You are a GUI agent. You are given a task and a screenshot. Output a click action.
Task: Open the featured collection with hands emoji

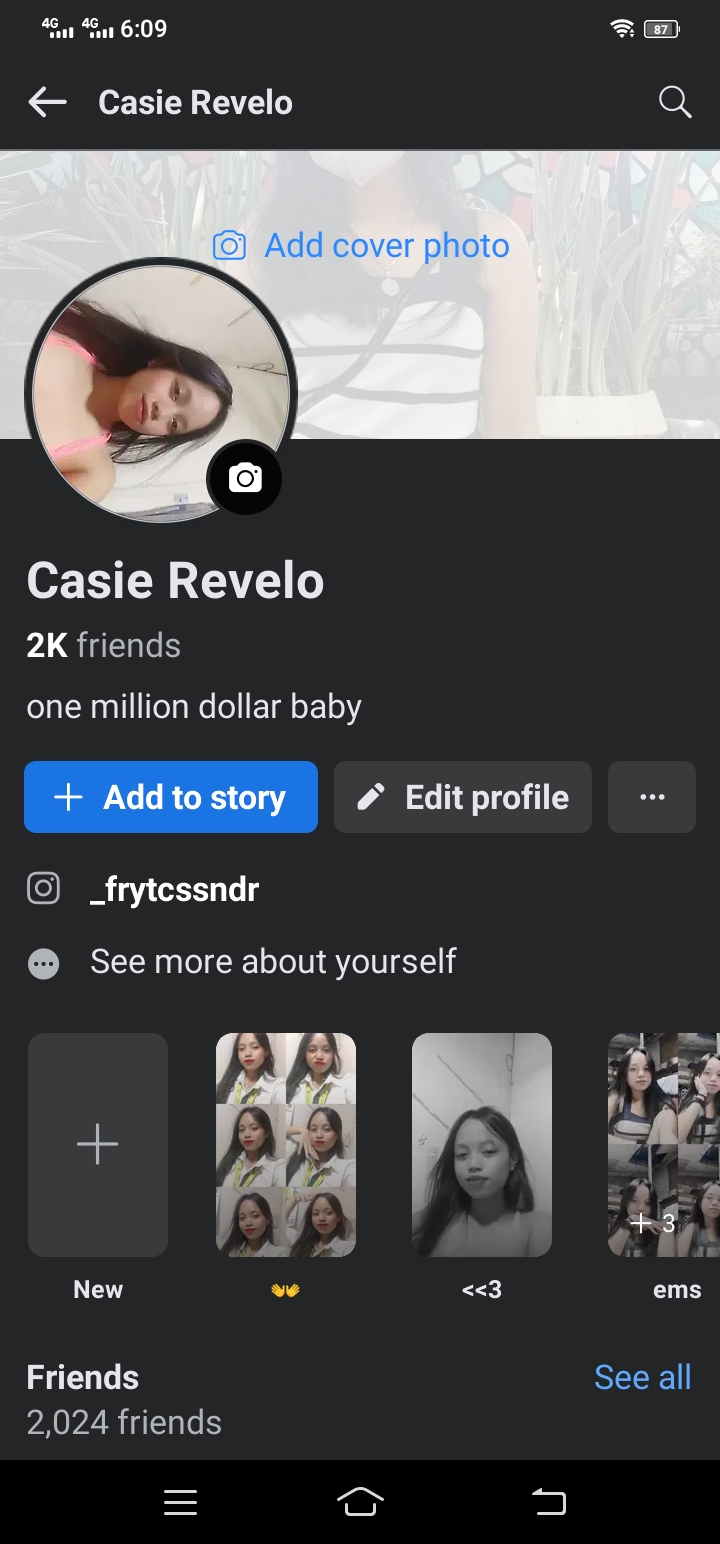(286, 1145)
